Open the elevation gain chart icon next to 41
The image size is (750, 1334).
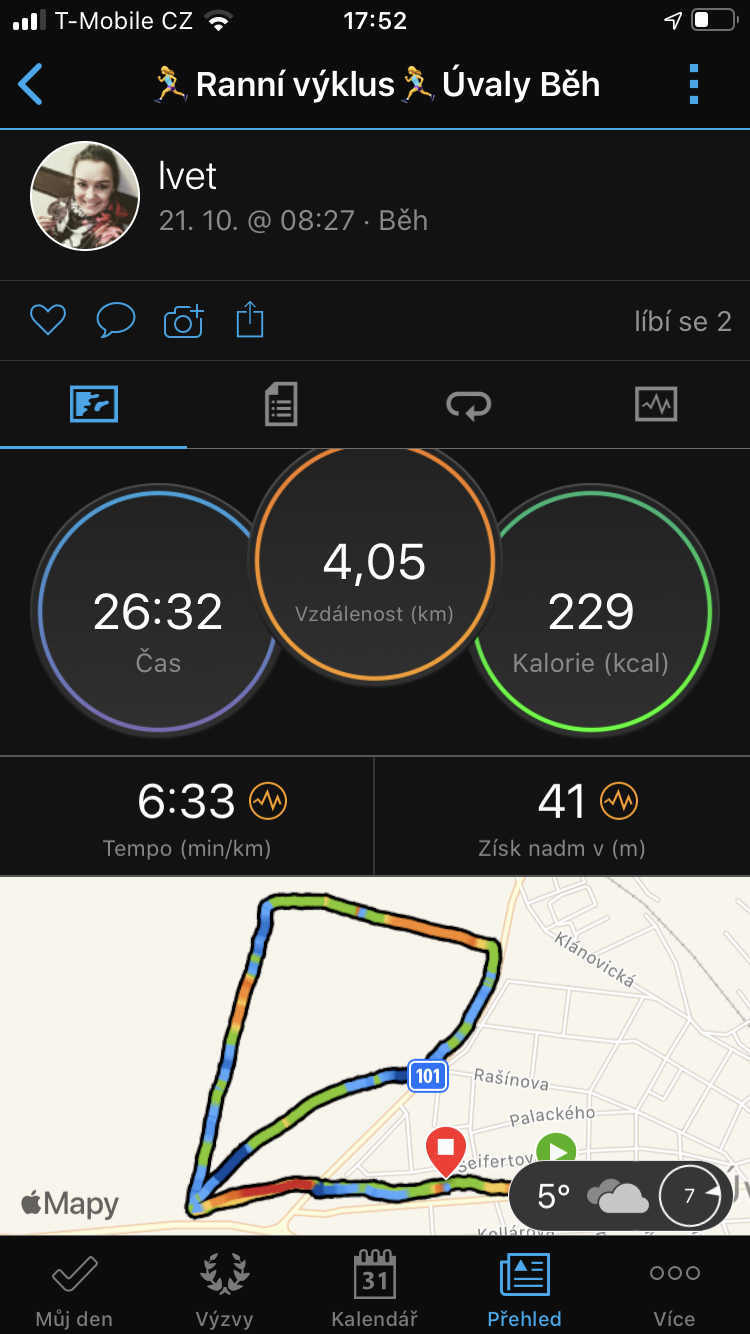[619, 801]
